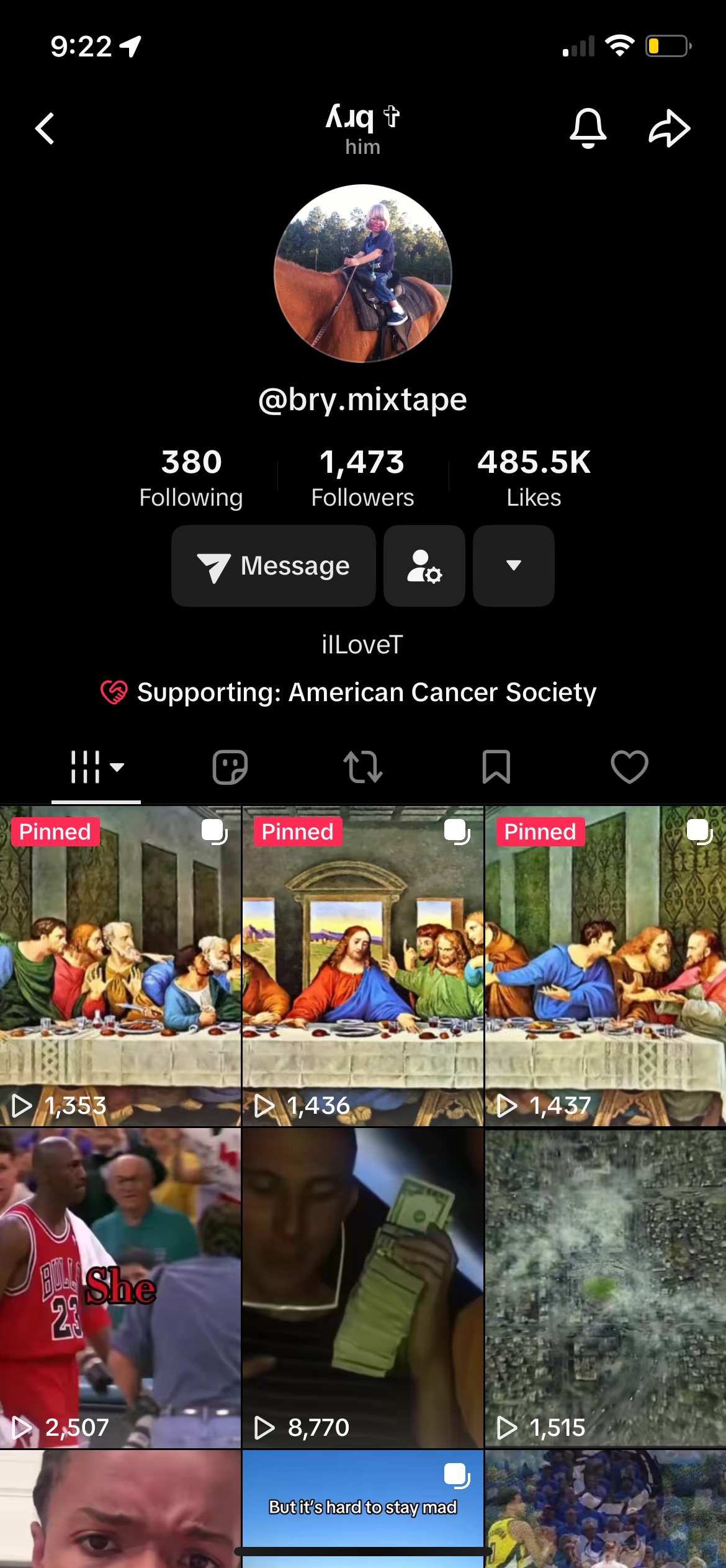Viewport: 726px width, 1568px height.
Task: Switch to the liked videos tab
Action: (x=629, y=767)
